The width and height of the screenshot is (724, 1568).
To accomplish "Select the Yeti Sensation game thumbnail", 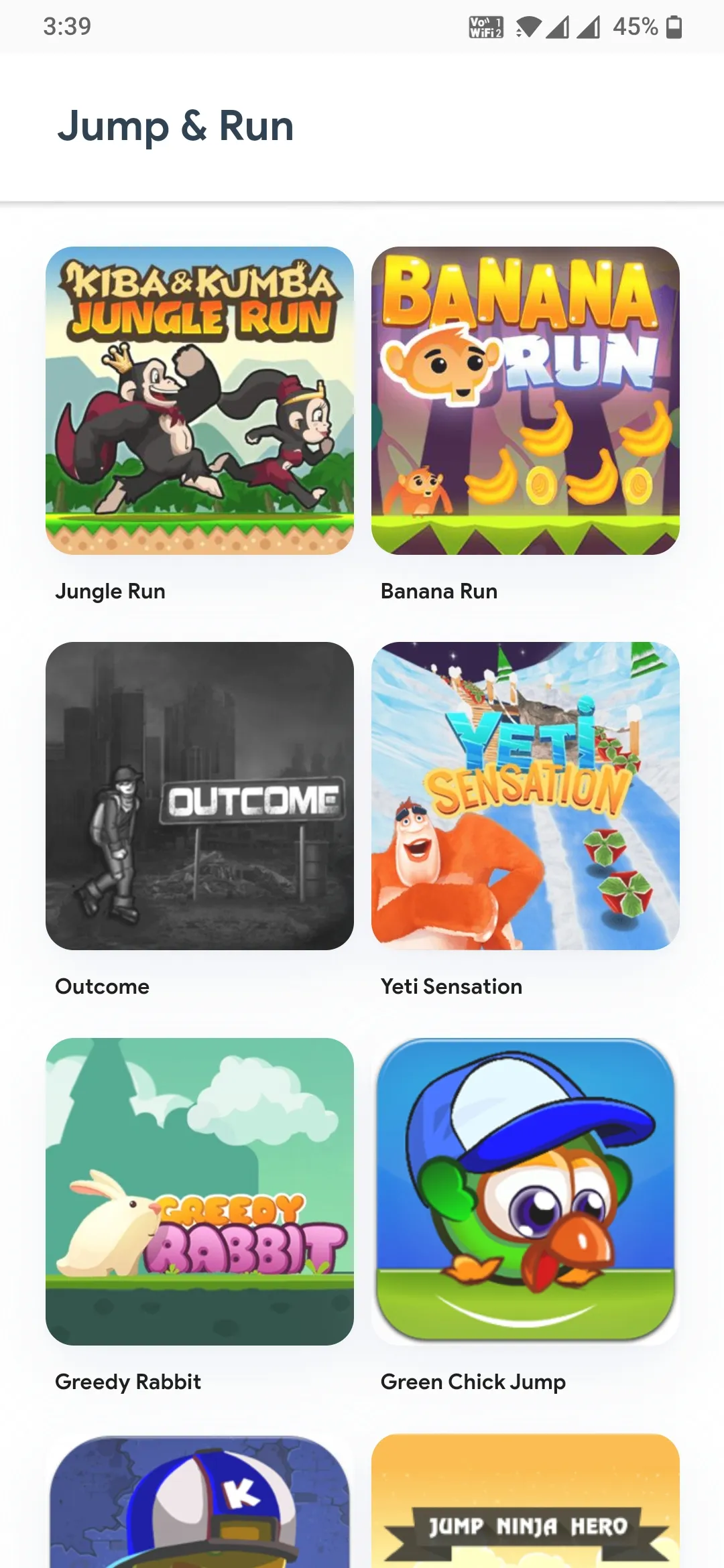I will [x=525, y=797].
